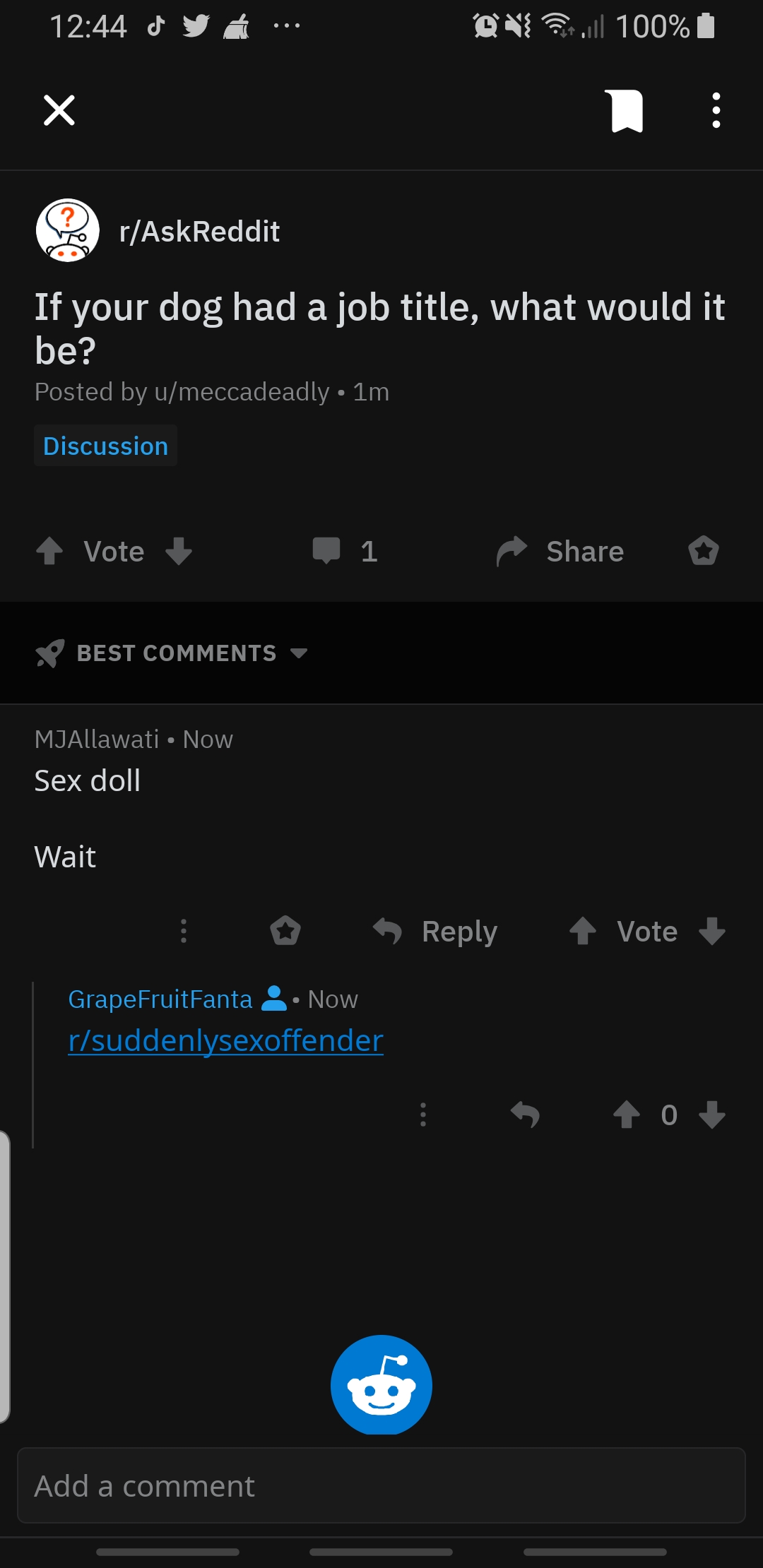Downvote GrapeFruitFanta's comment
This screenshot has height=1568, width=763.
[x=712, y=1115]
